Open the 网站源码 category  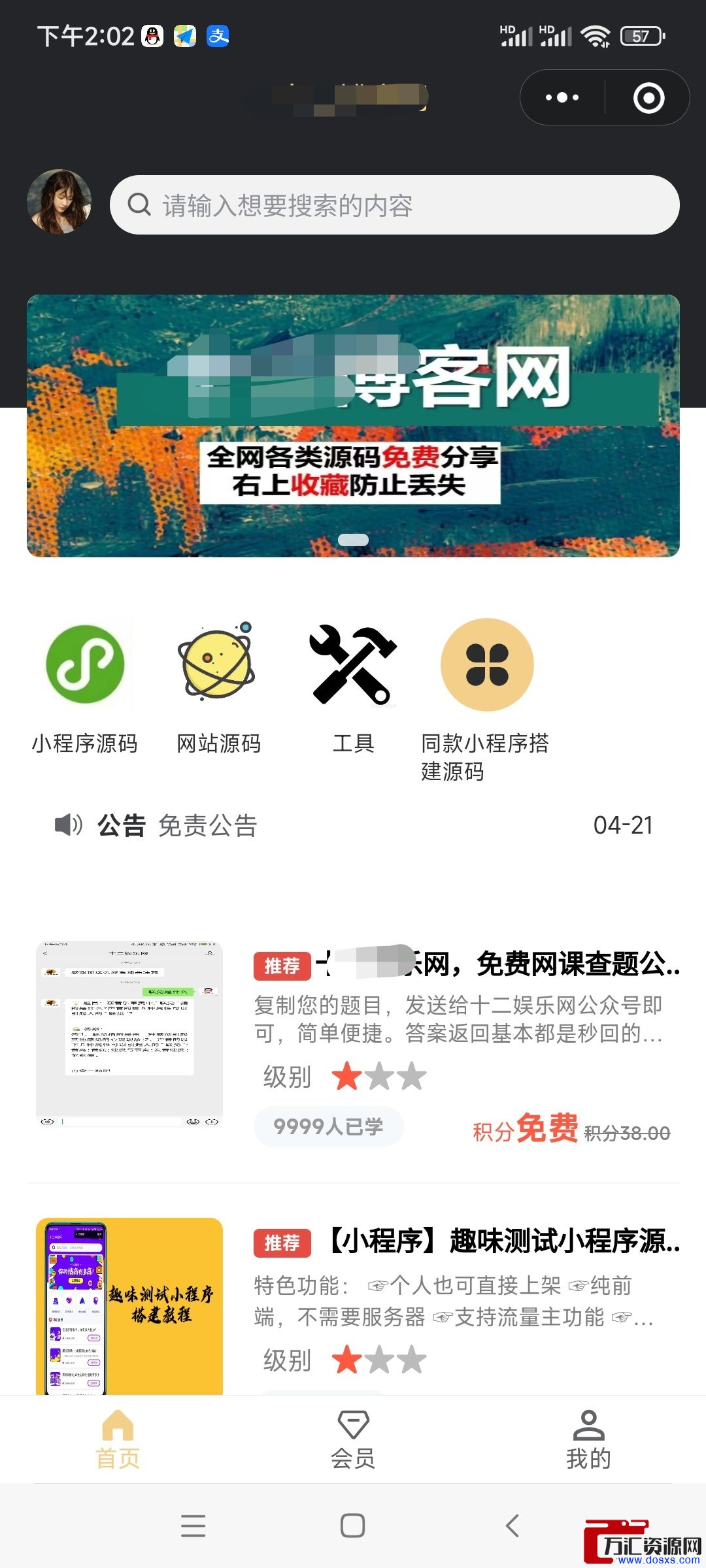click(x=218, y=686)
